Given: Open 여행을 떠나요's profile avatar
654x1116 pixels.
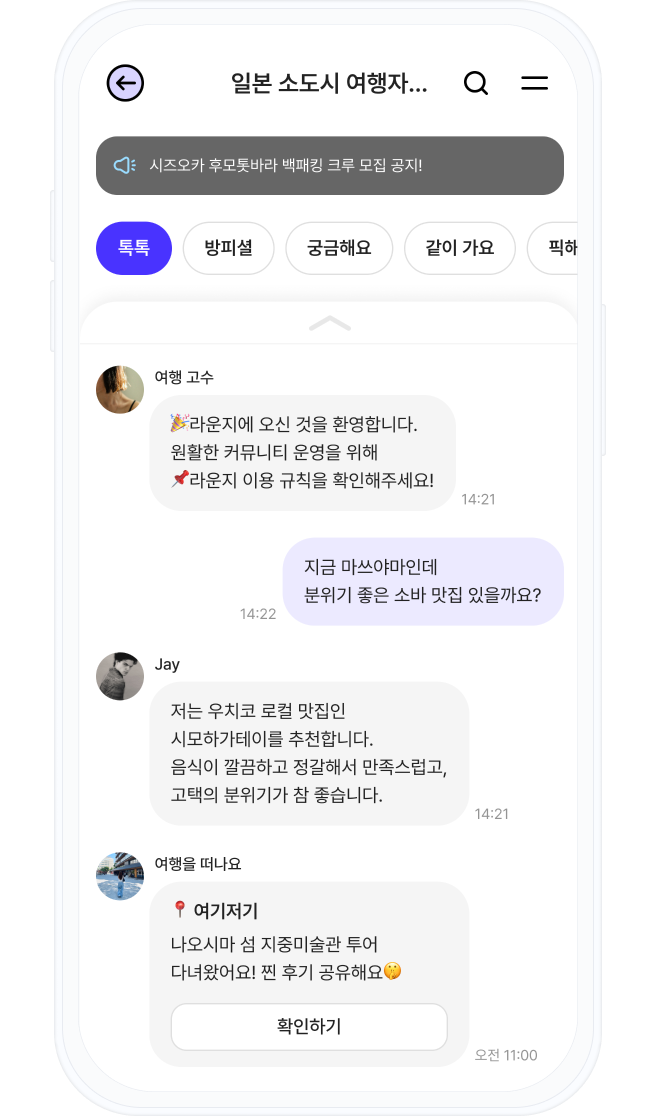Looking at the screenshot, I should click(120, 876).
